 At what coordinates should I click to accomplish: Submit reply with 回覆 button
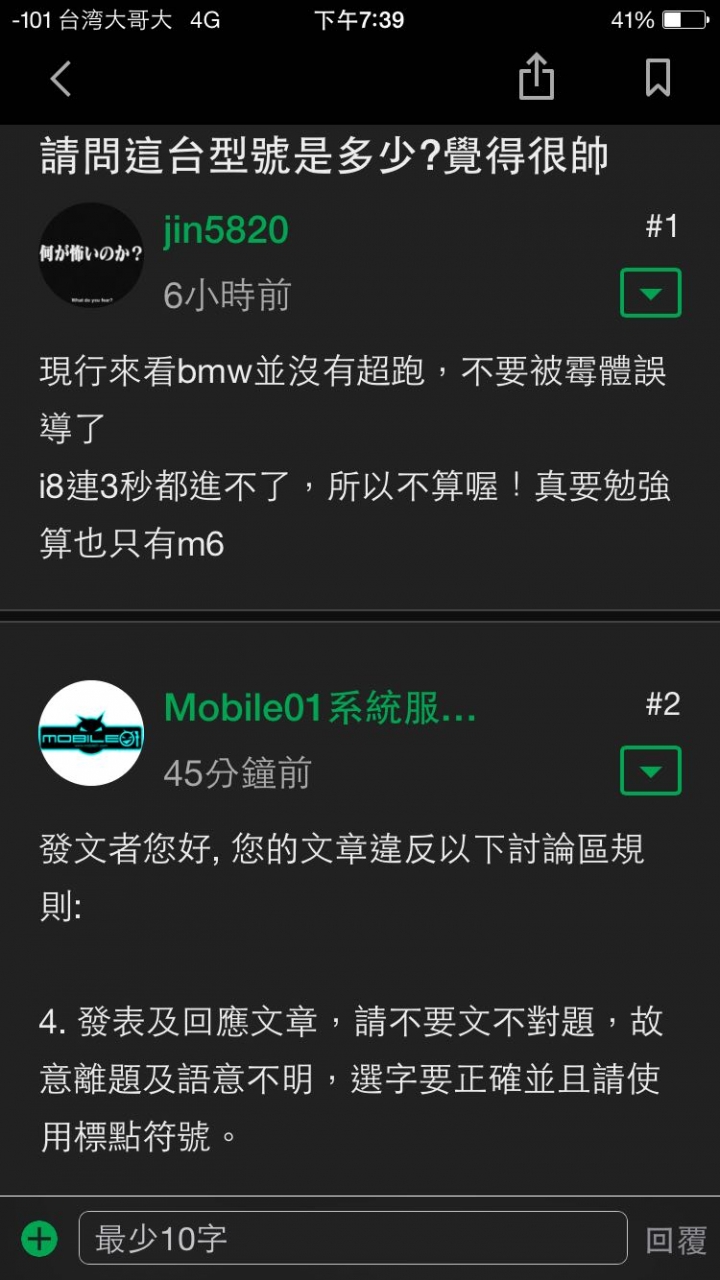click(x=676, y=1240)
